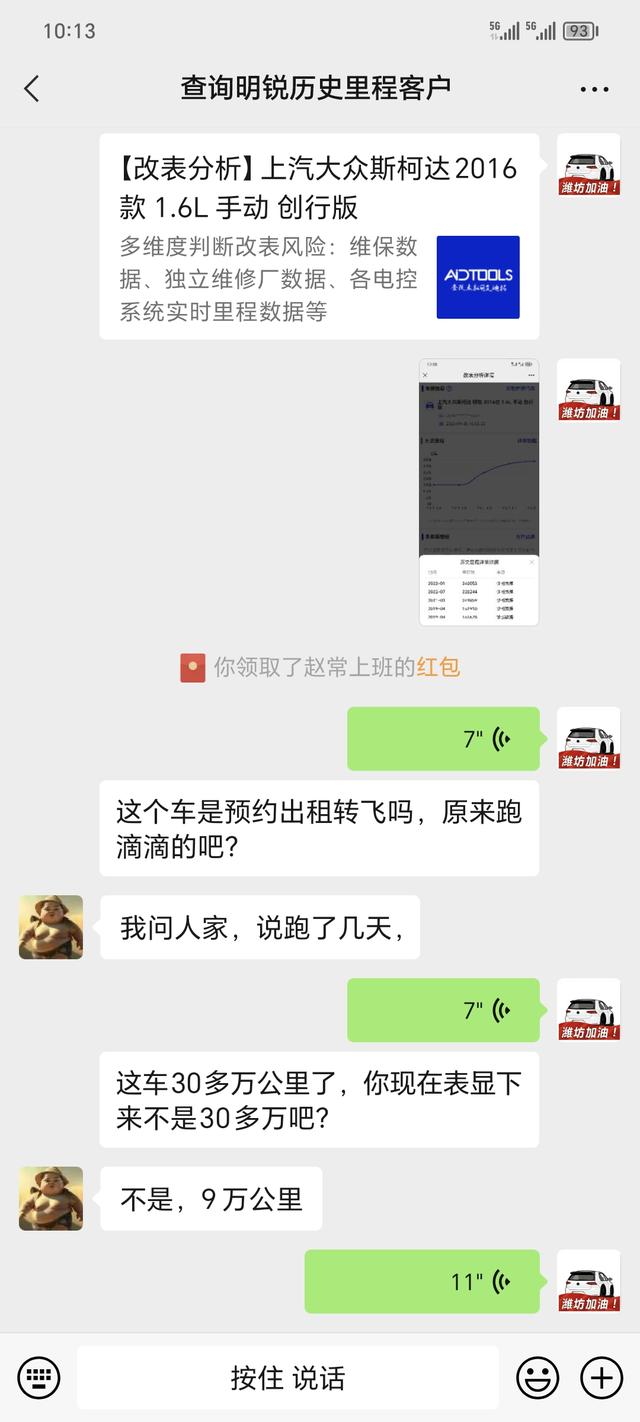Open the emoji picker

(537, 1378)
